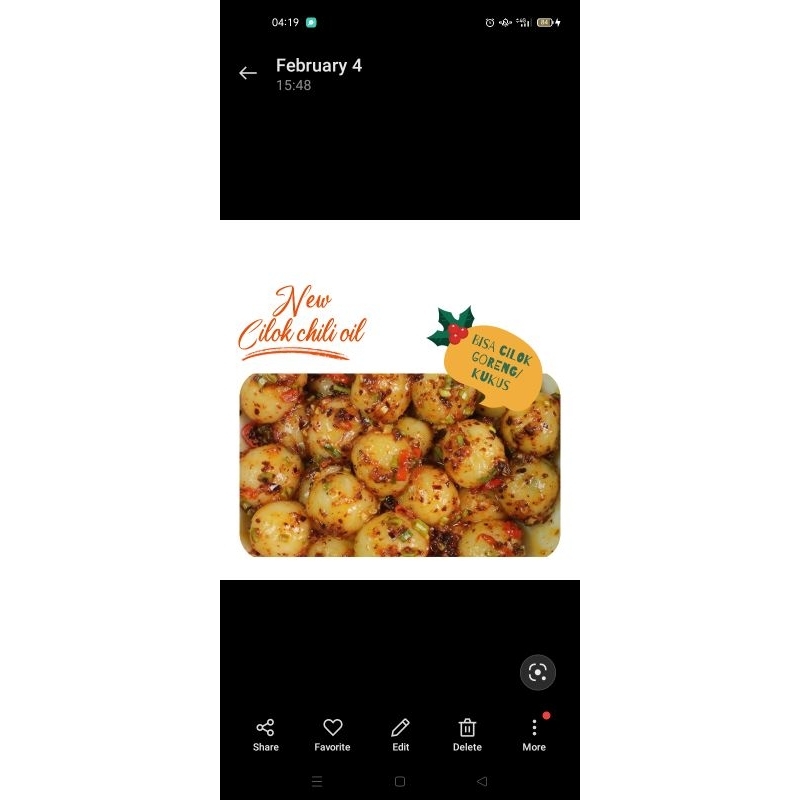Edit the Cilok chili oil photo
The height and width of the screenshot is (800, 800).
400,733
